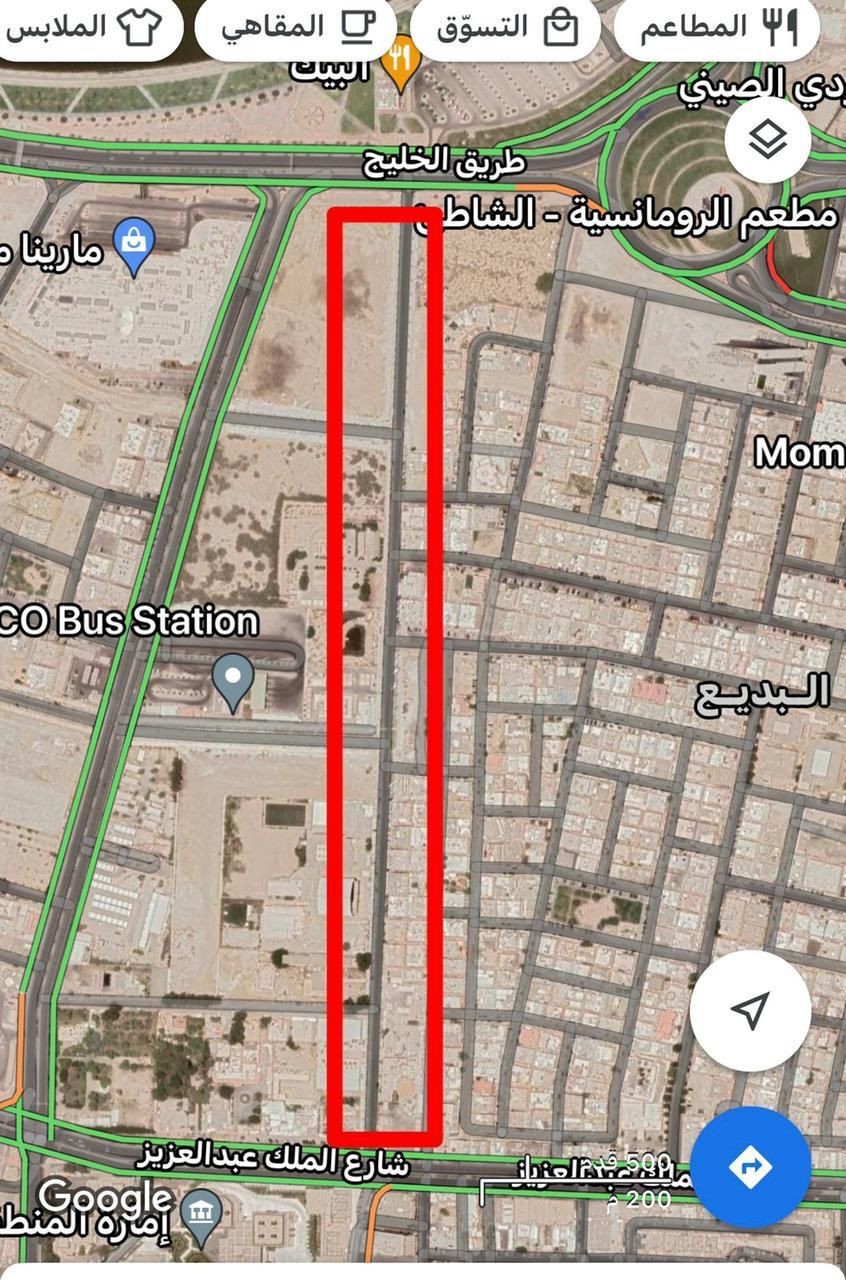Tap the إمارة المنطقة landmark pin
Screen dimensions: 846x1280
tap(204, 1216)
